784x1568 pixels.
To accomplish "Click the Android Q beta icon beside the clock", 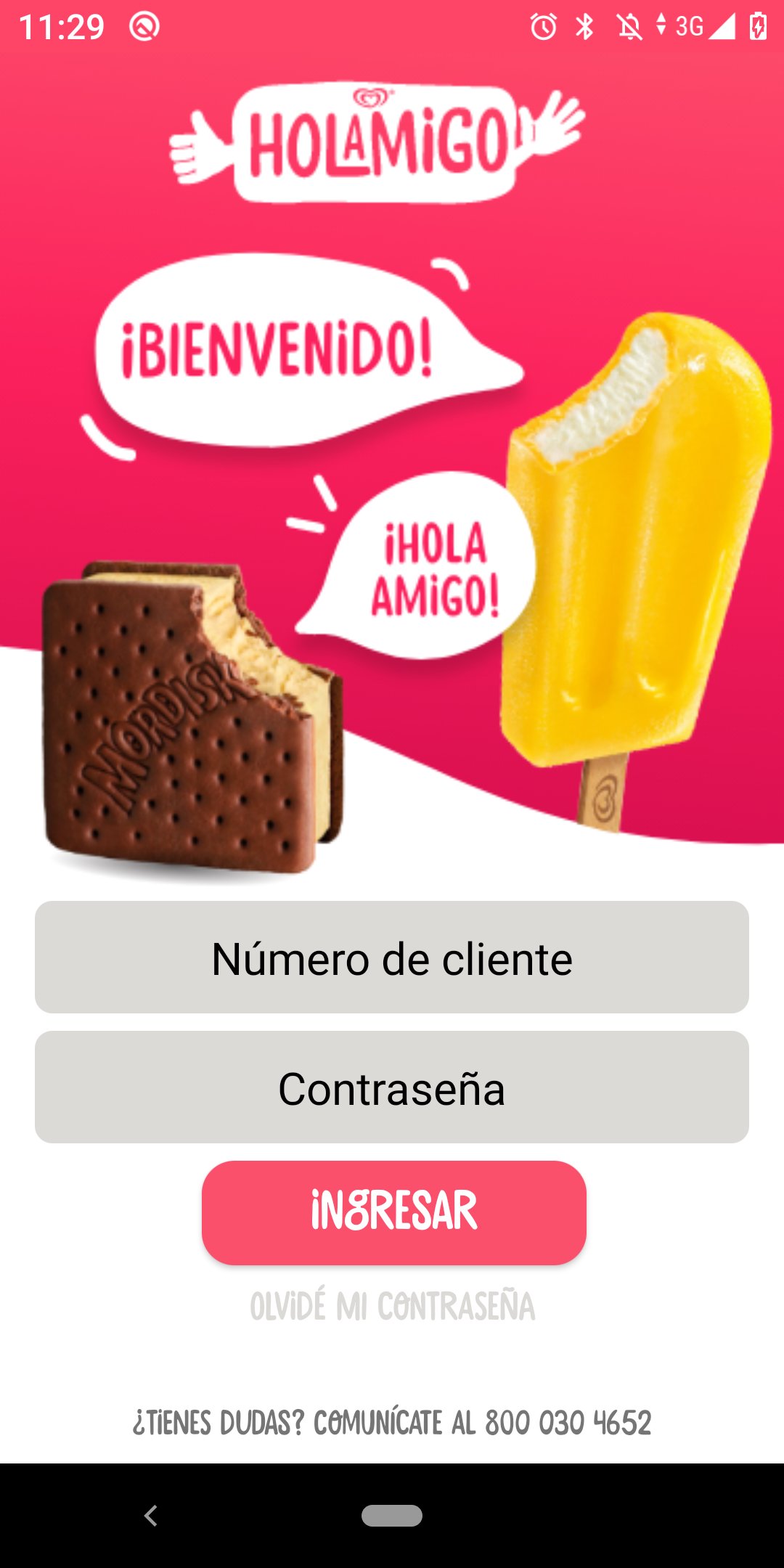I will (144, 25).
